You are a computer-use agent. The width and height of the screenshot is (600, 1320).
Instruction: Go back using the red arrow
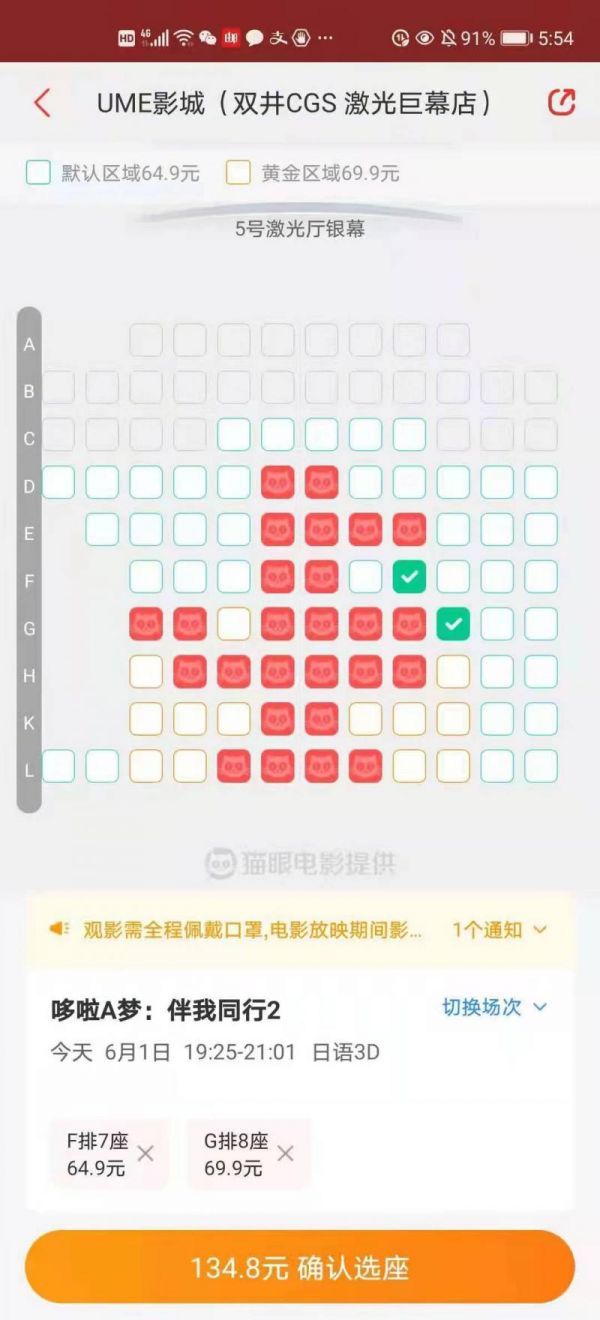click(42, 103)
